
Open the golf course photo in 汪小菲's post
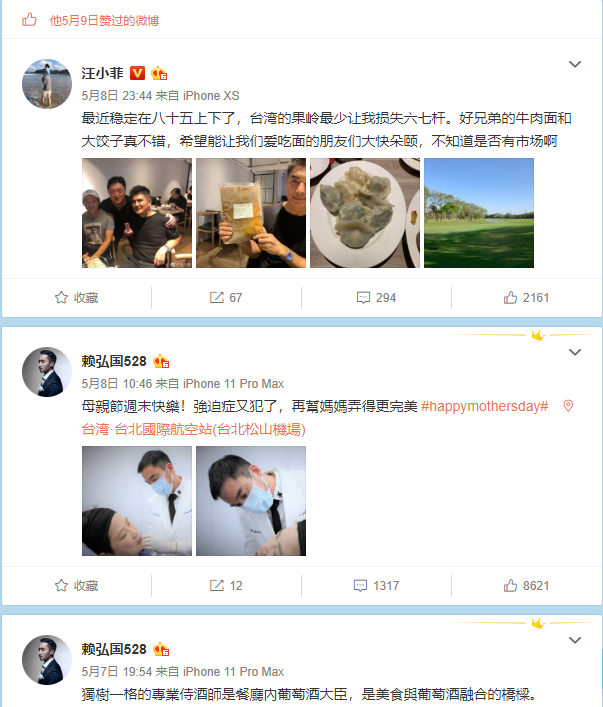coord(478,213)
